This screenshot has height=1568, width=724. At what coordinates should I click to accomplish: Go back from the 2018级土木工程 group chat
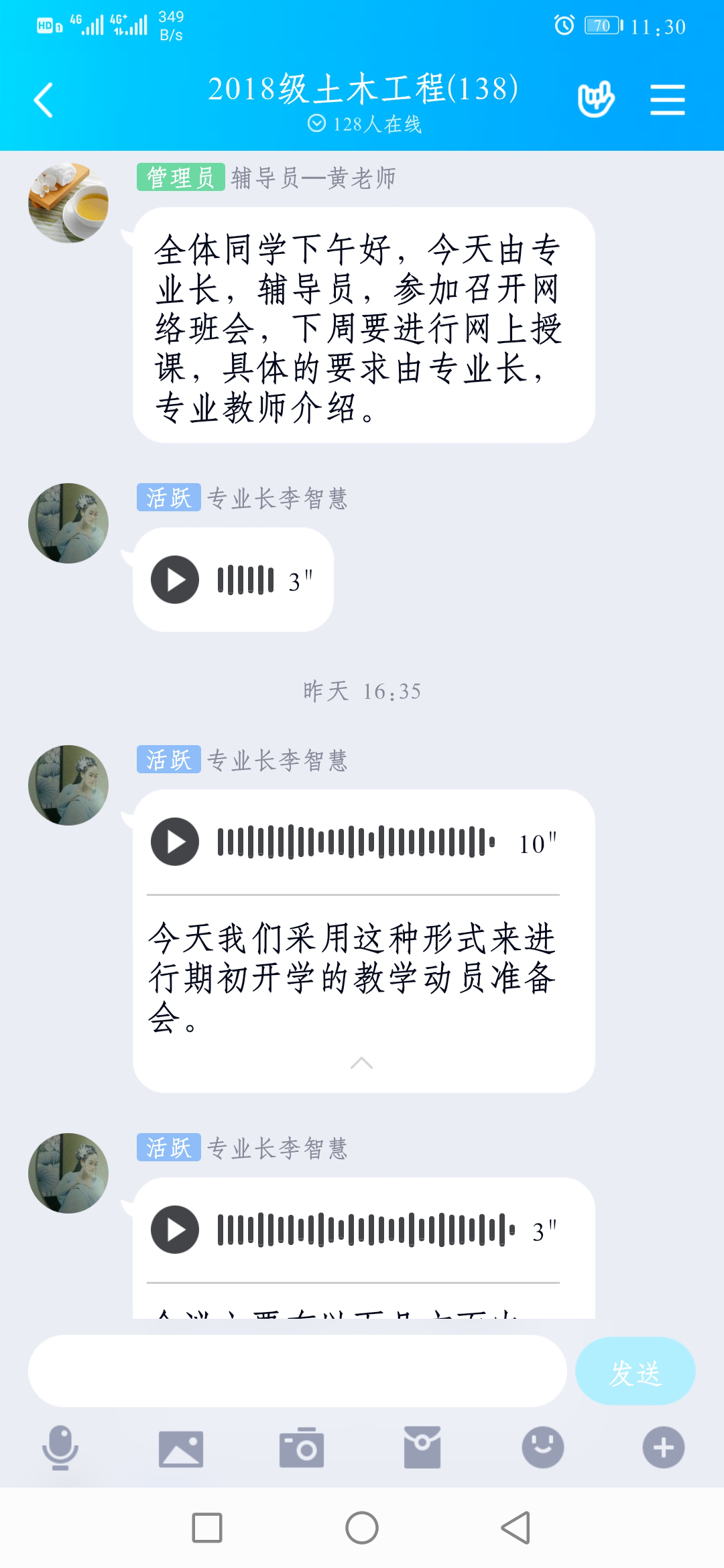point(44,101)
